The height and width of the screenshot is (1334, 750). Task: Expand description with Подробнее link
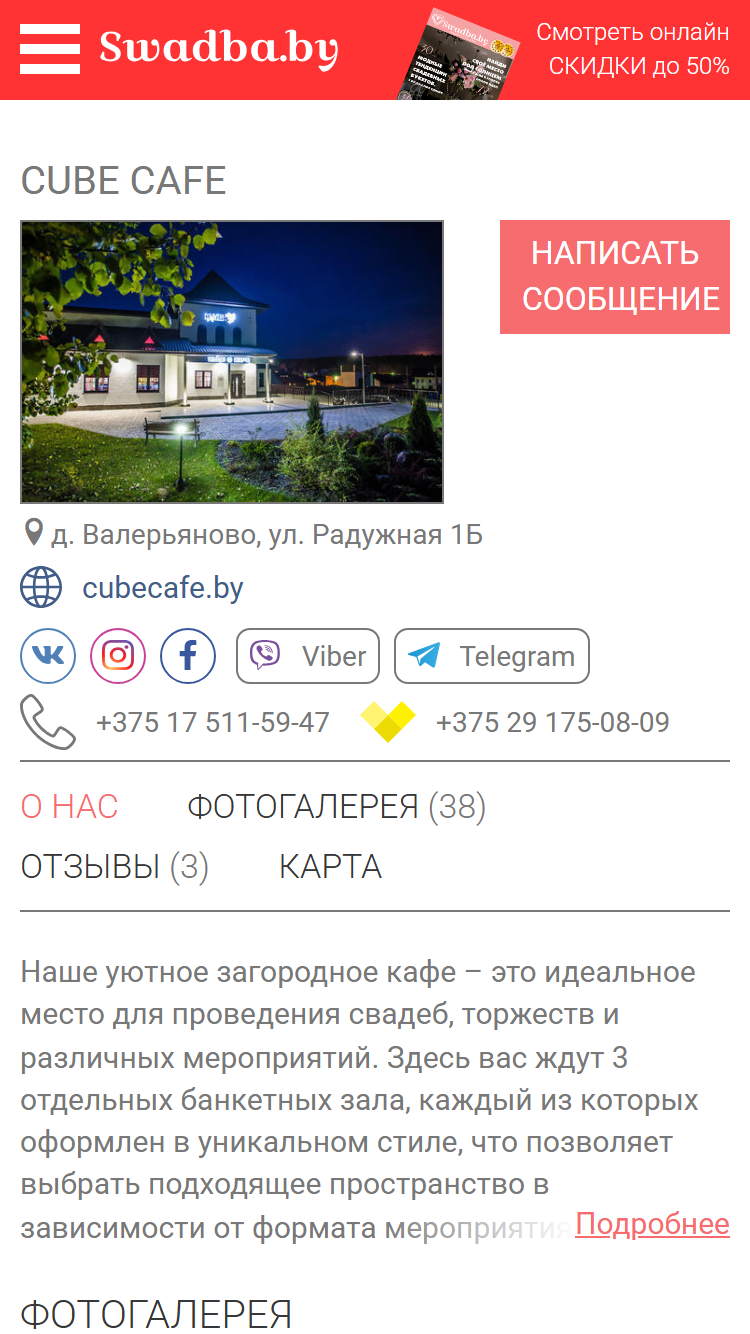653,1224
